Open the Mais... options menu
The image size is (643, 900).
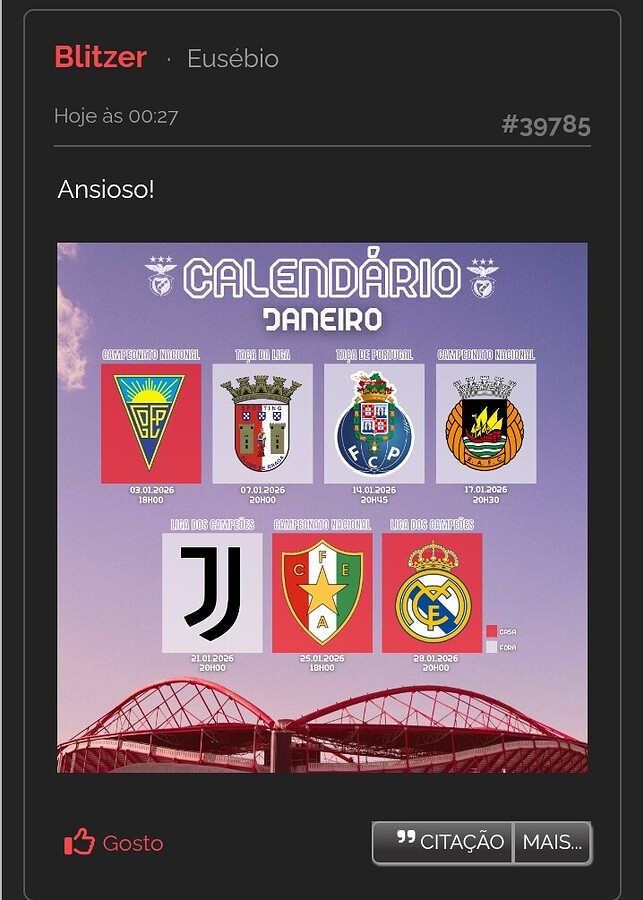[x=551, y=842]
